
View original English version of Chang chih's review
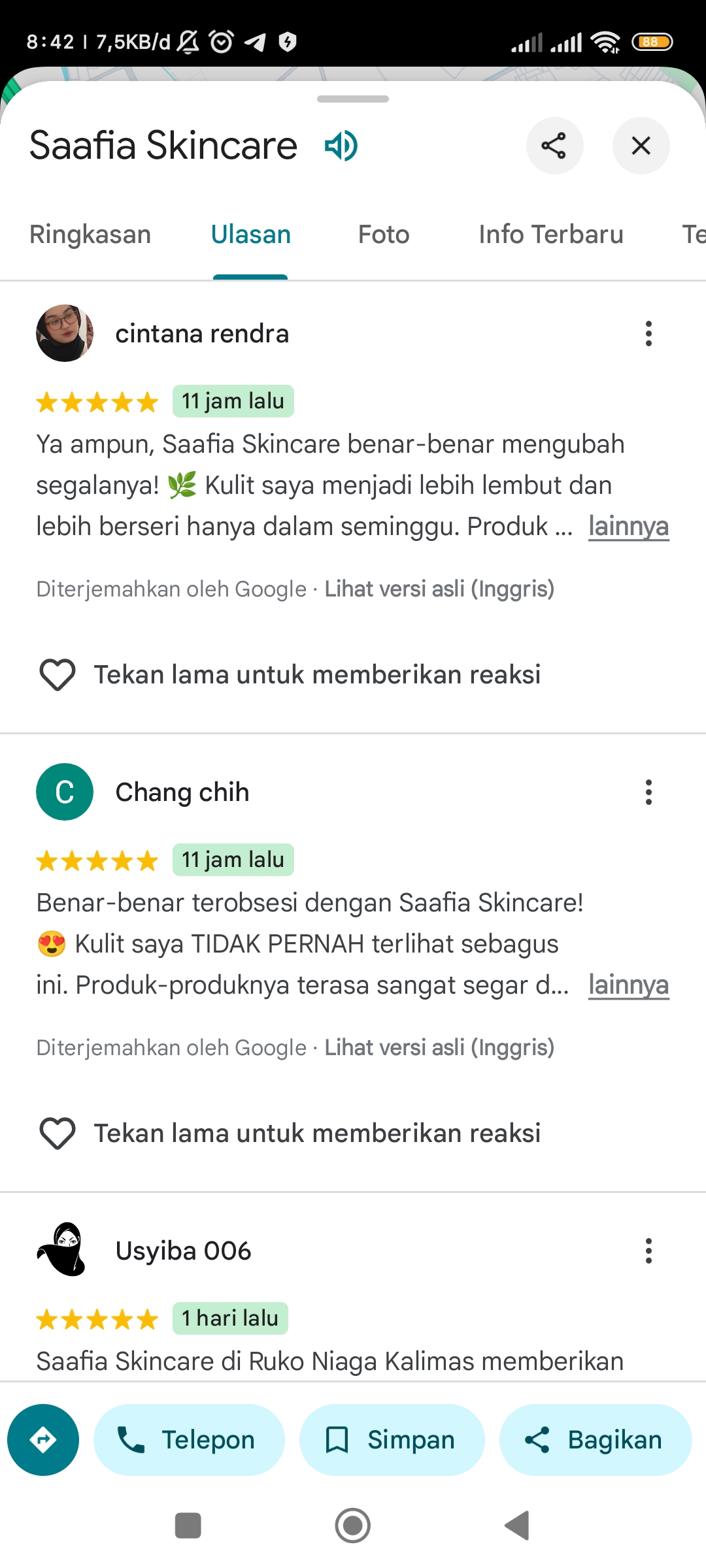(439, 1047)
